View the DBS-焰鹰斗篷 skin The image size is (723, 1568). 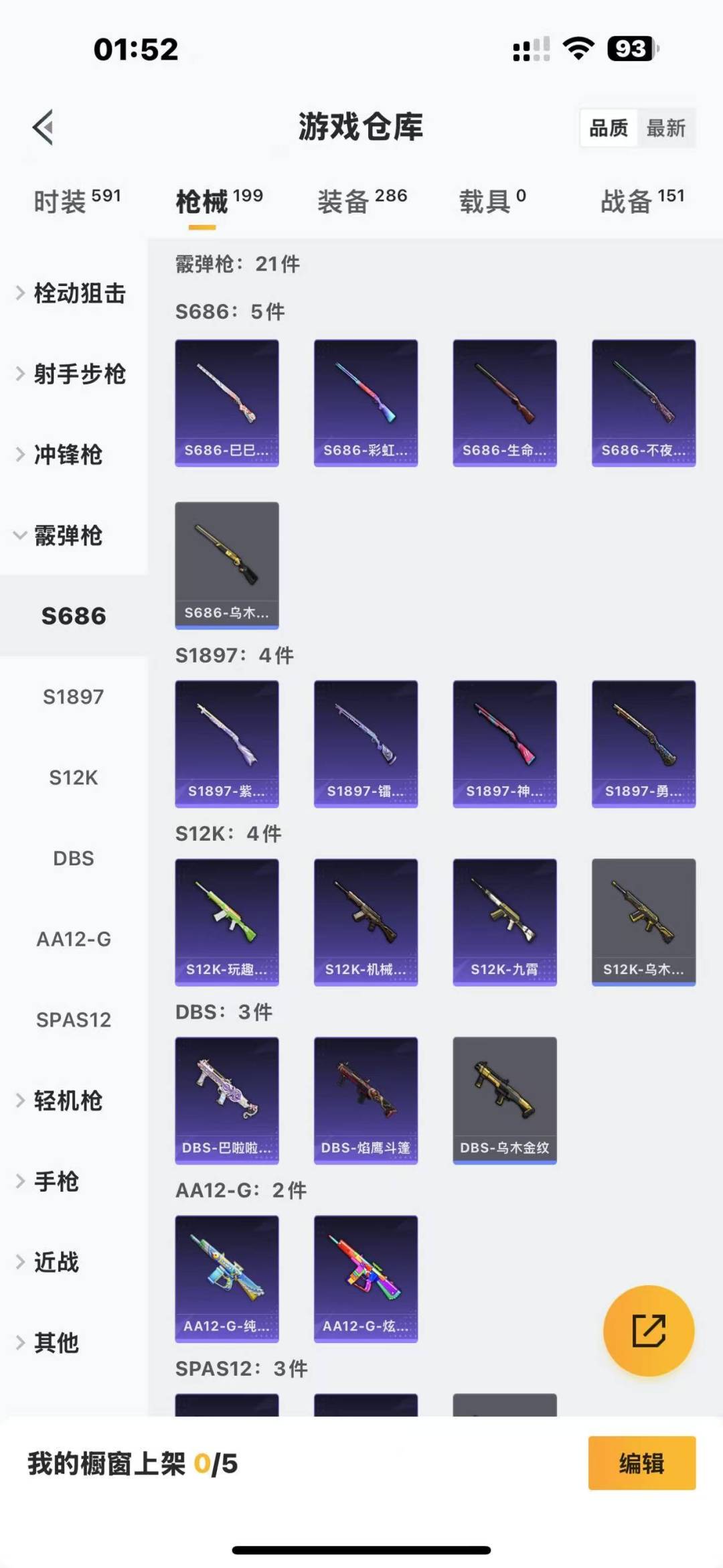[x=366, y=1100]
